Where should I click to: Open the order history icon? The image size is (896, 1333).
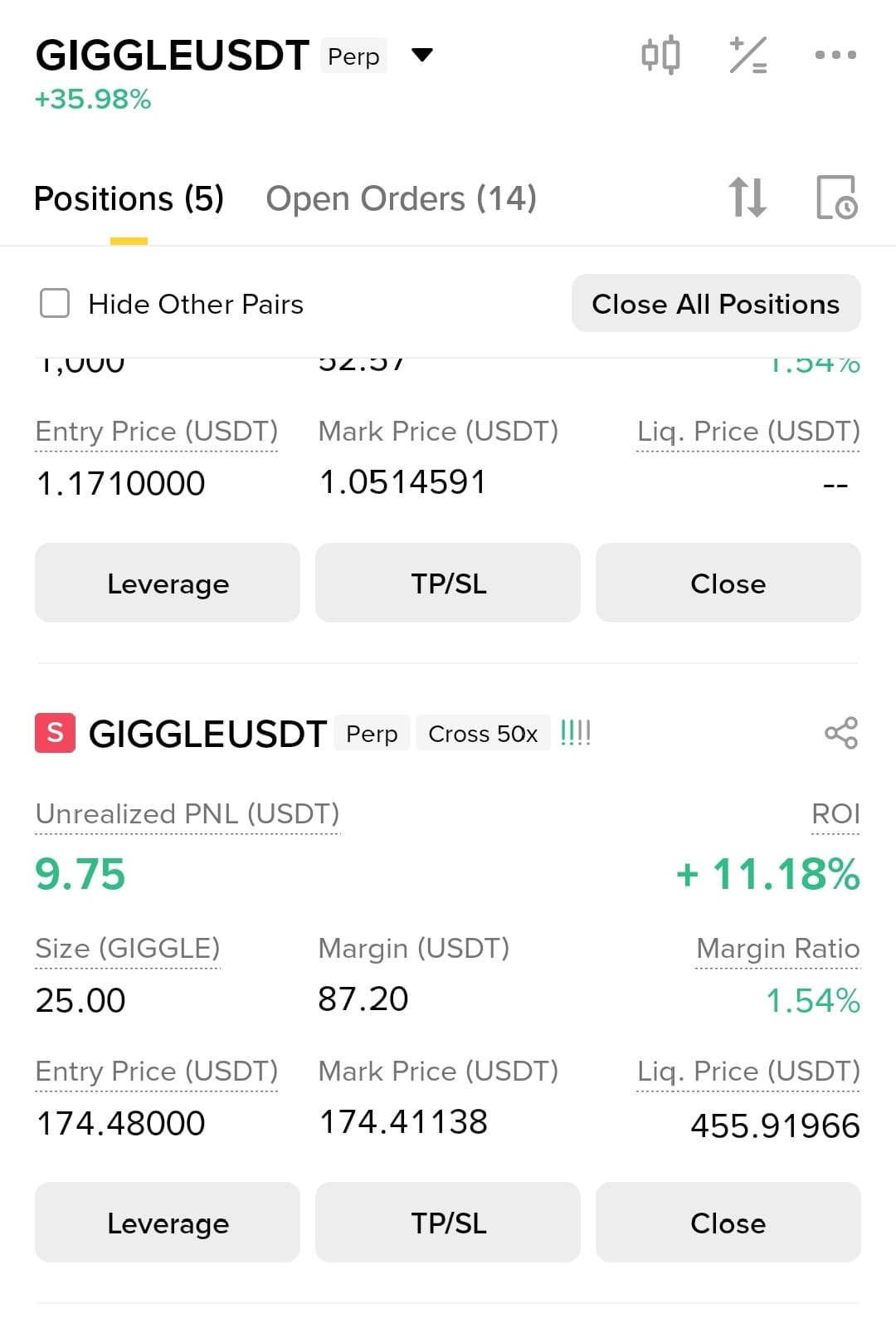coord(836,198)
